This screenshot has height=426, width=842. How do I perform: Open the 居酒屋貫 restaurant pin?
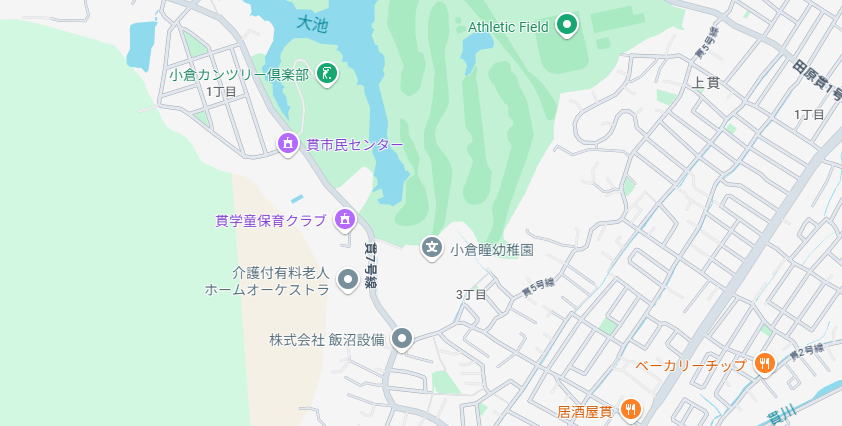click(x=630, y=408)
